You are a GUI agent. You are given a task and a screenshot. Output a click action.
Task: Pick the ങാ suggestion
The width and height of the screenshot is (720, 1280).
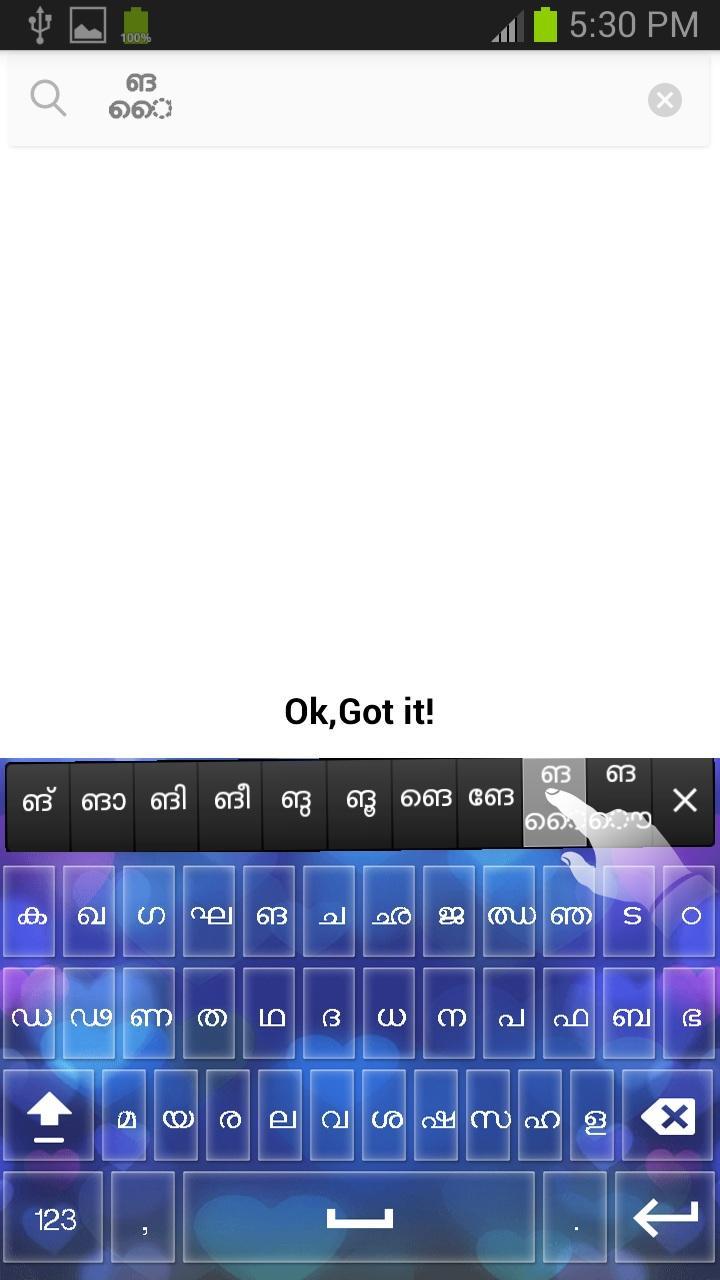(102, 800)
